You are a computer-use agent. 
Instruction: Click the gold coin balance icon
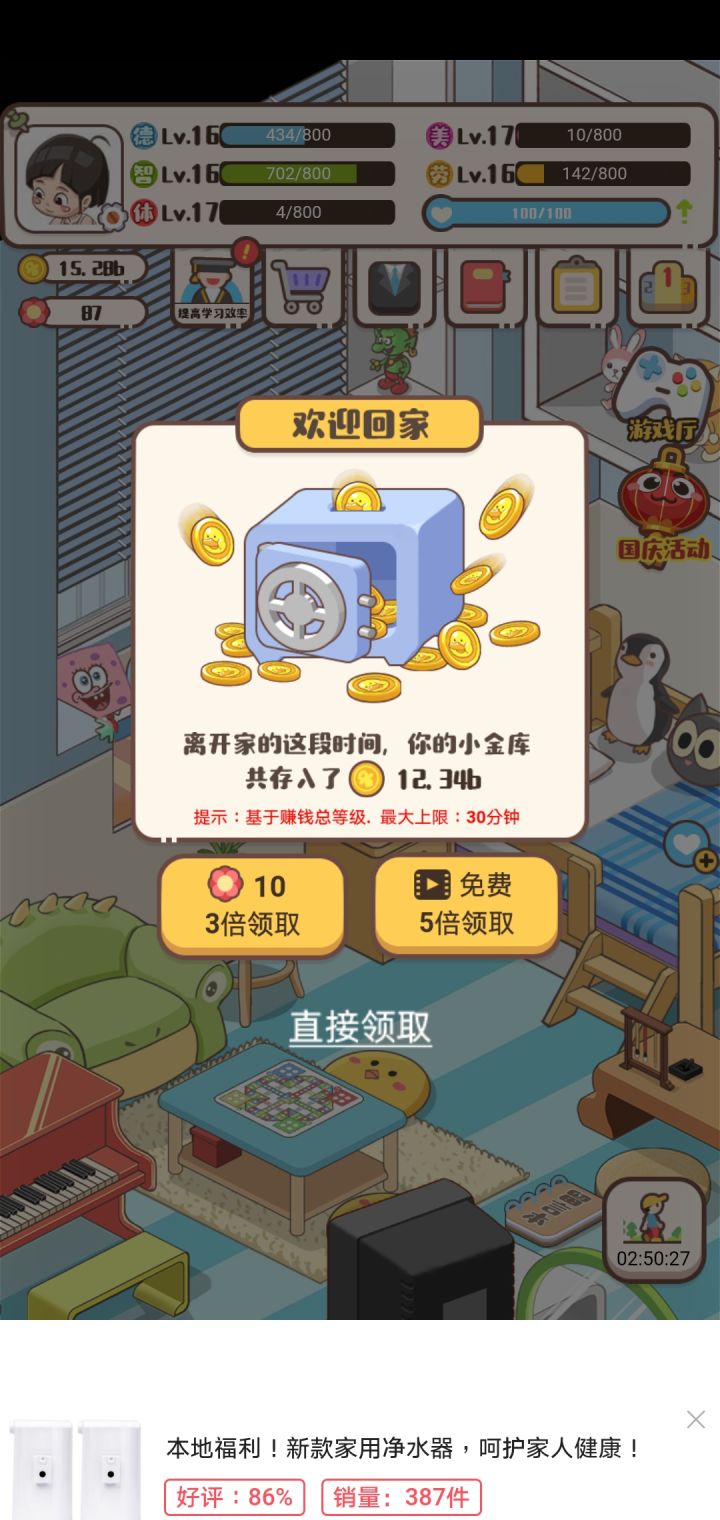point(35,267)
